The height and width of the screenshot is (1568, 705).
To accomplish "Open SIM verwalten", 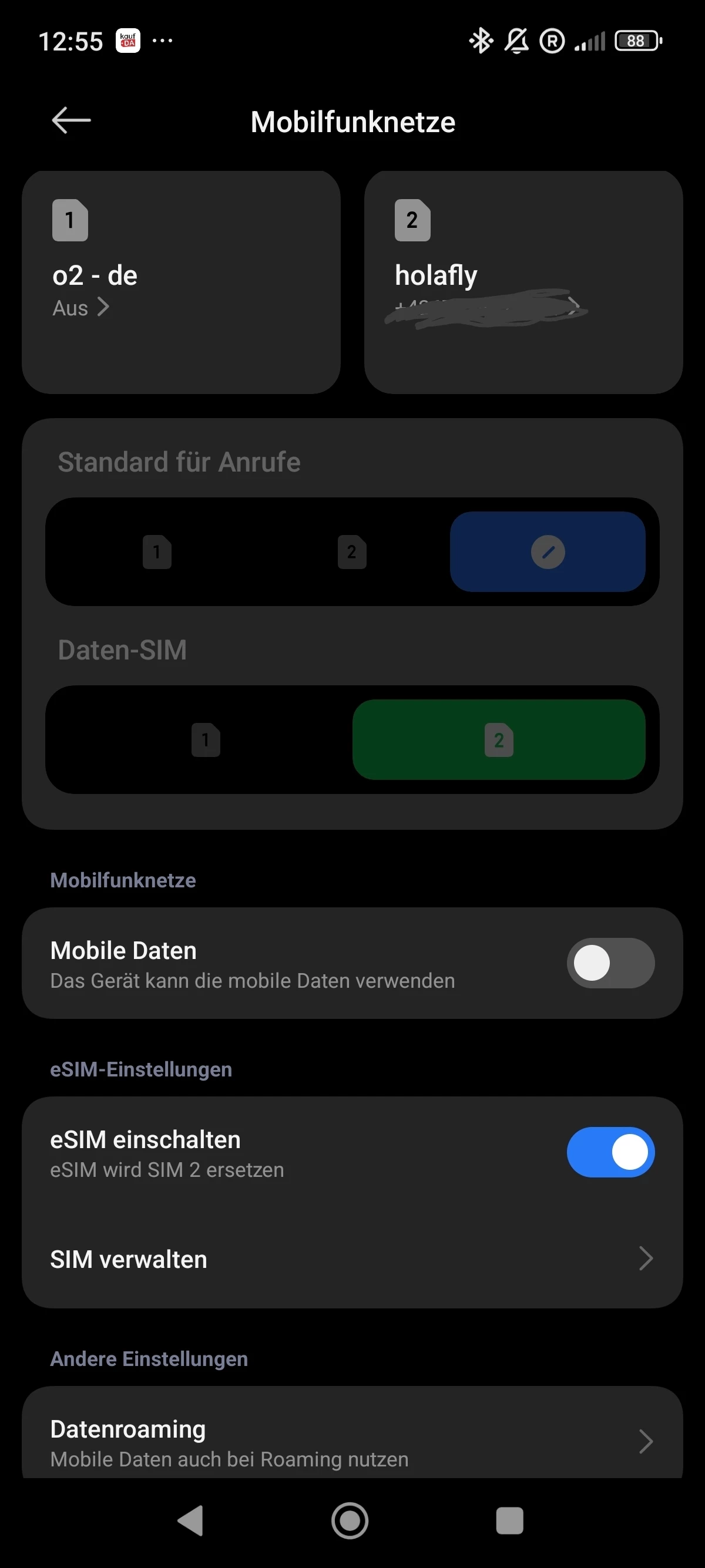I will tap(352, 1259).
